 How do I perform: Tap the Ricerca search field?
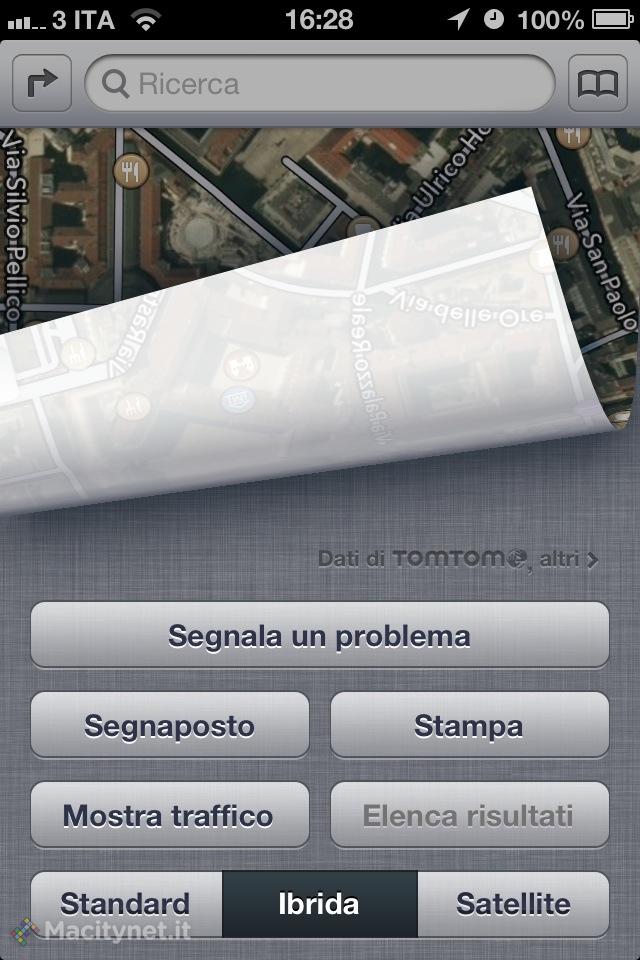(320, 83)
